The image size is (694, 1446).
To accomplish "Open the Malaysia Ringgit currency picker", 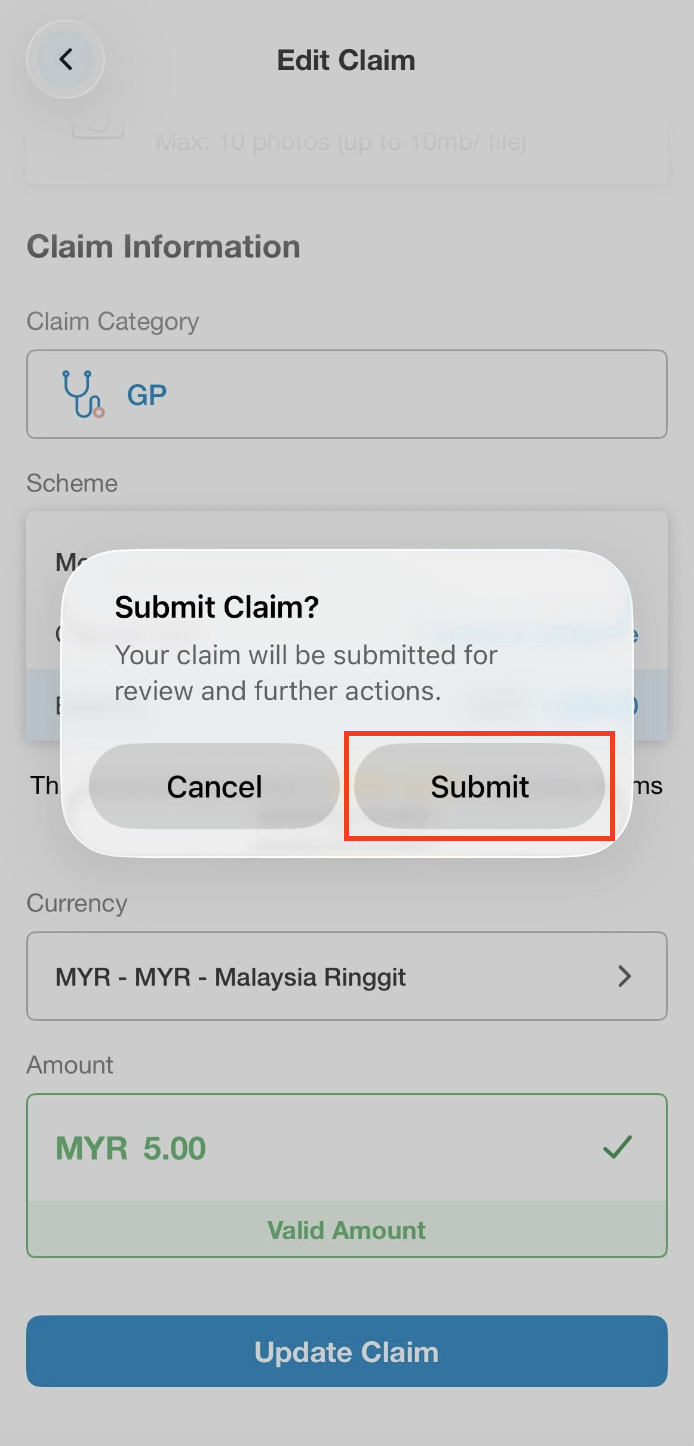I will pyautogui.click(x=346, y=976).
